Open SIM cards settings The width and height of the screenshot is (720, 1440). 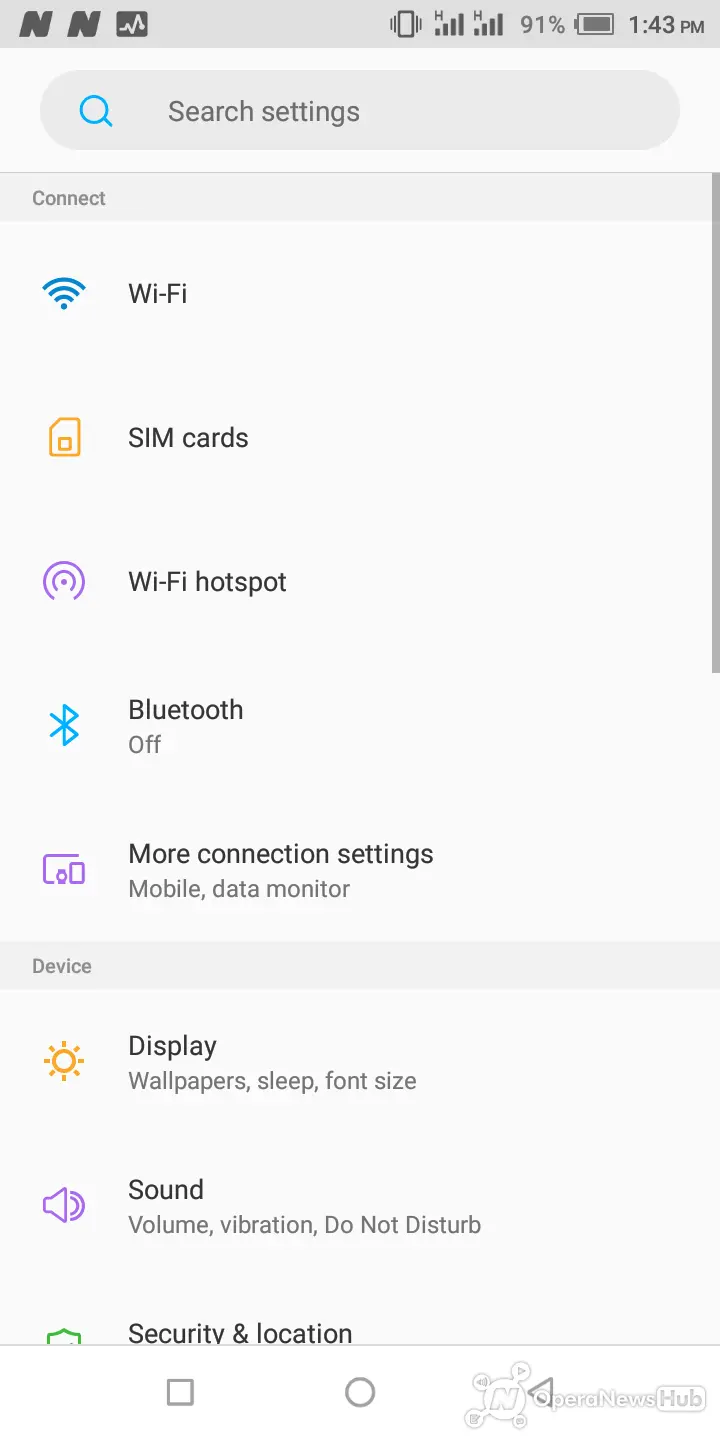[360, 438]
